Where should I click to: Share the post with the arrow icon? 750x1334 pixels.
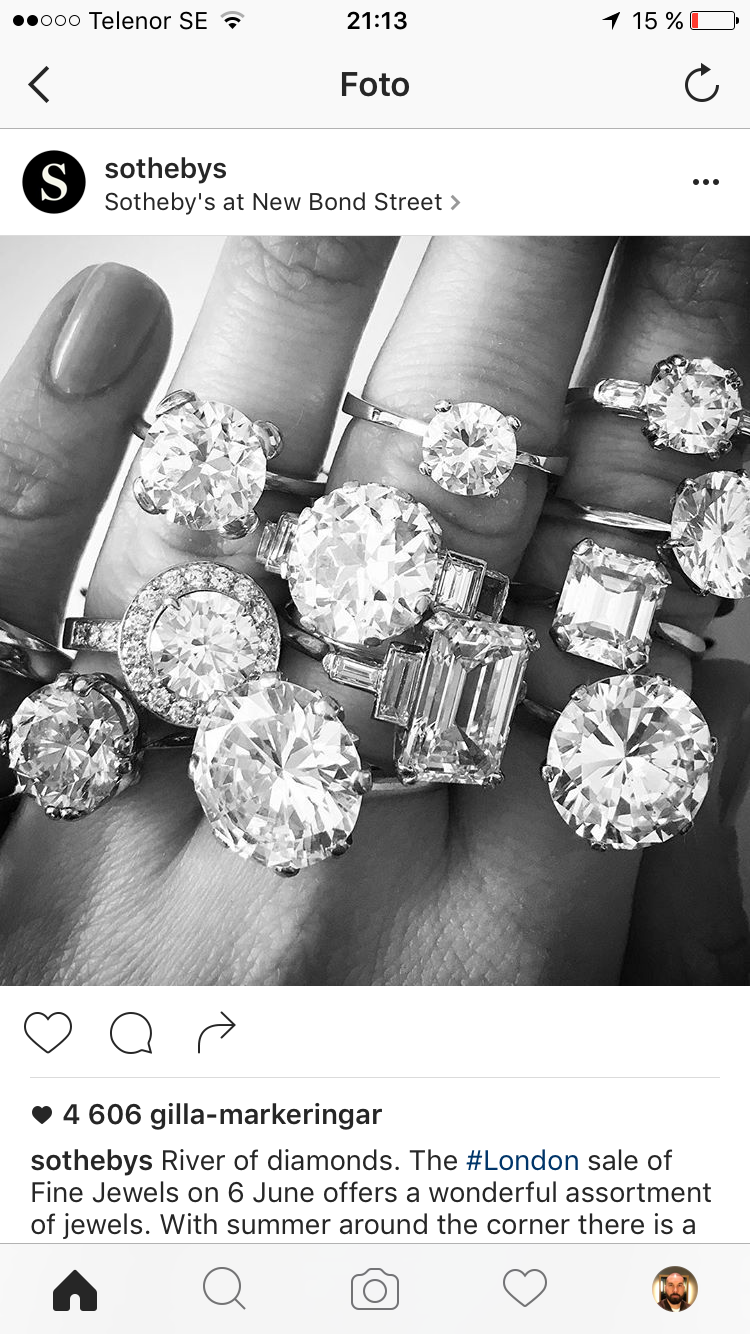click(x=215, y=1033)
